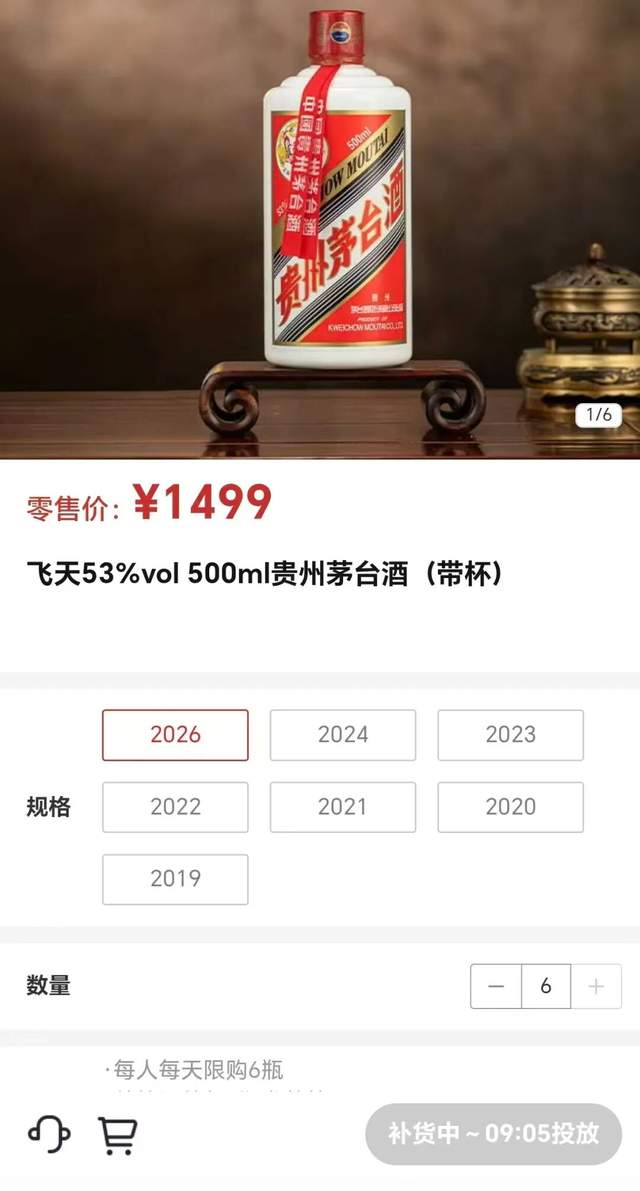Open the Moutai product image gallery
This screenshot has width=640, height=1191.
click(320, 230)
